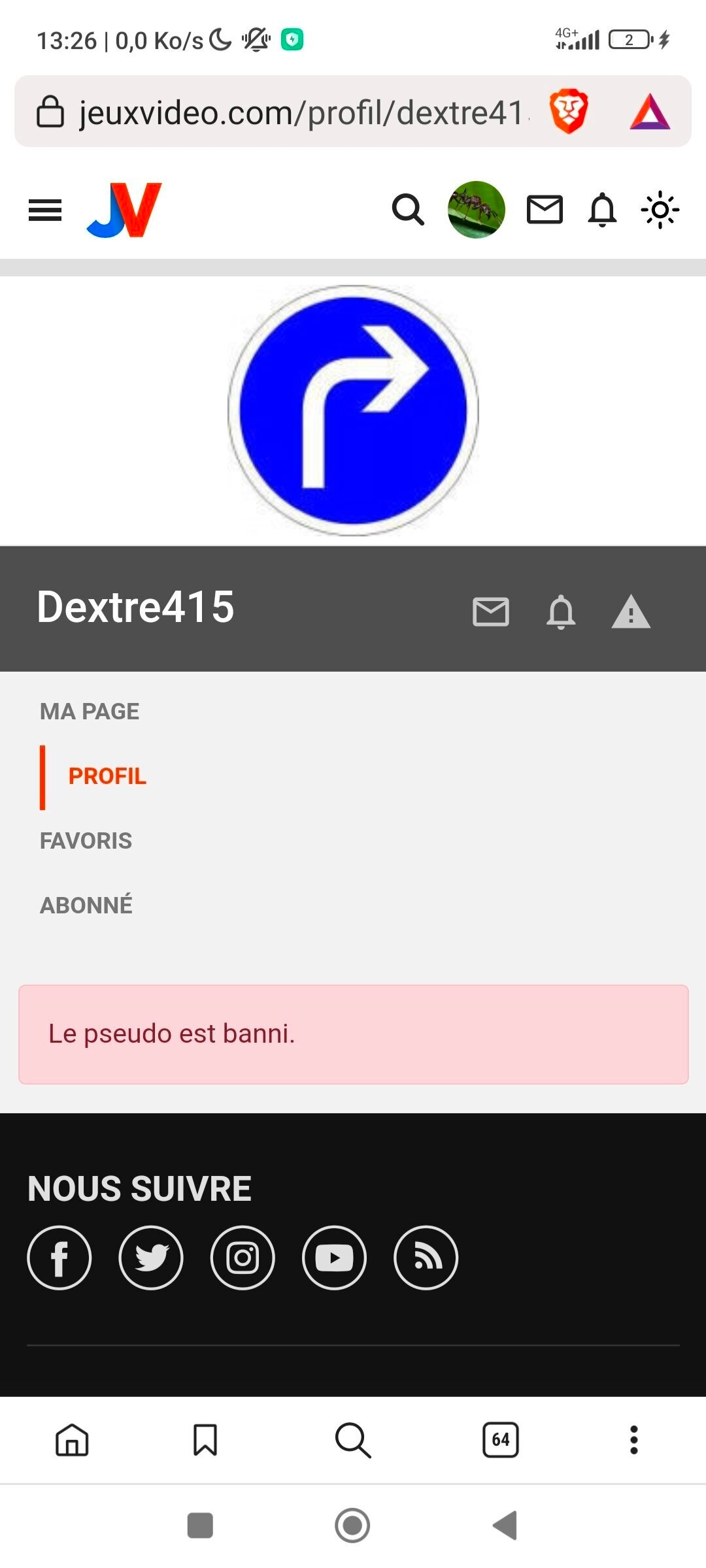This screenshot has width=706, height=1568.
Task: Open the browser three-dot menu
Action: click(633, 1440)
